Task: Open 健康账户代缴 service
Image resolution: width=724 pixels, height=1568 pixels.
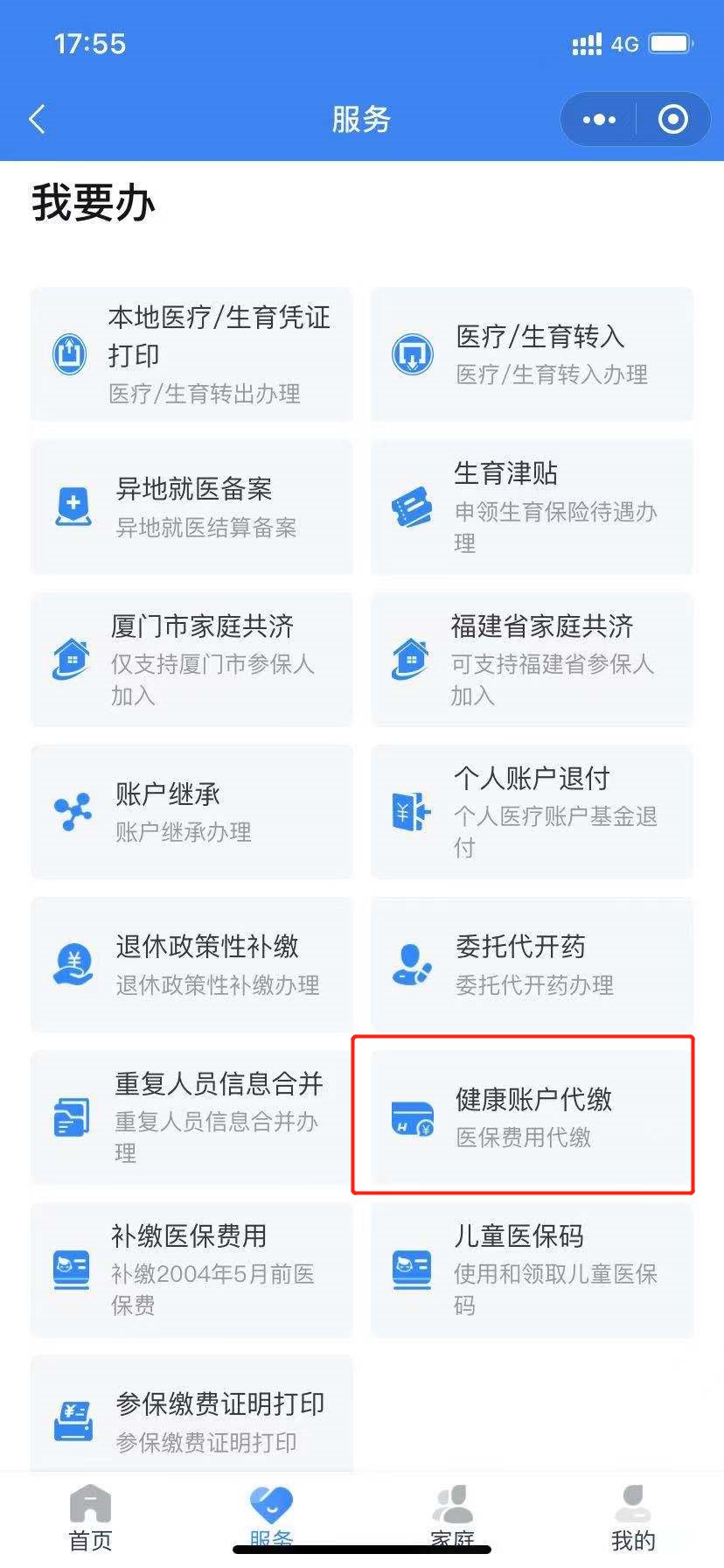Action: [532, 1116]
